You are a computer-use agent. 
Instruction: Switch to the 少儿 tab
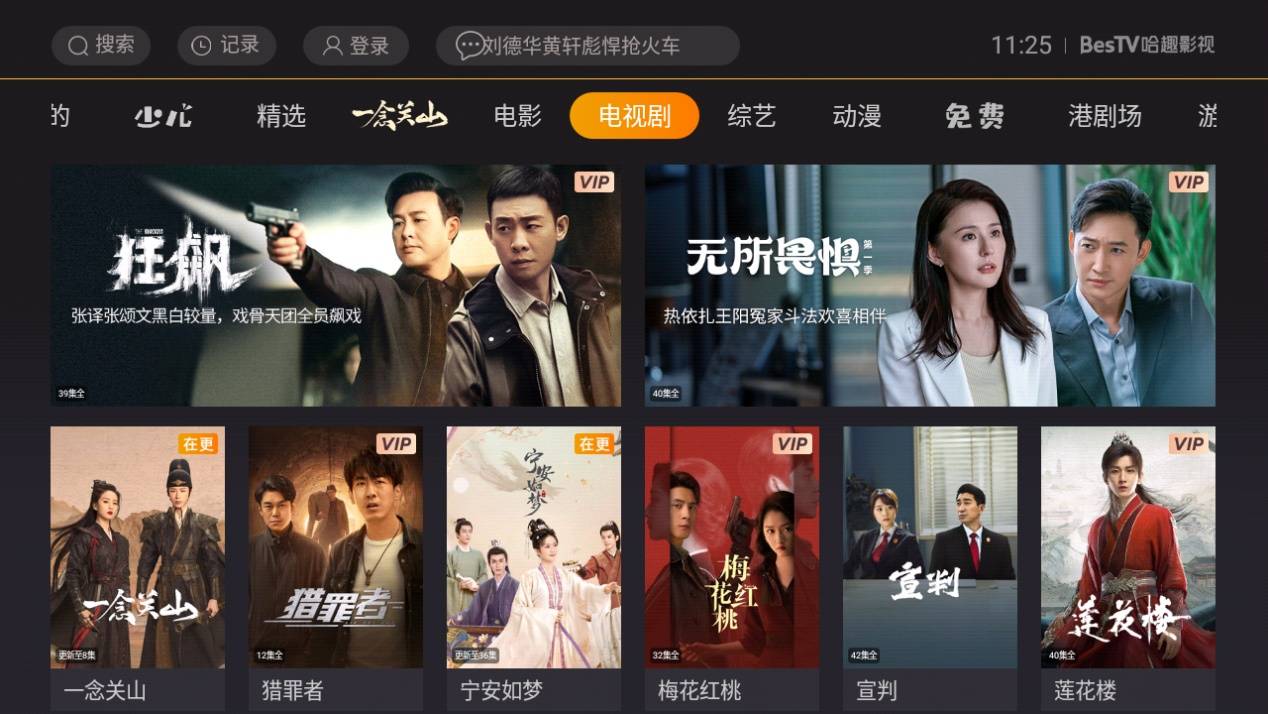click(x=163, y=116)
